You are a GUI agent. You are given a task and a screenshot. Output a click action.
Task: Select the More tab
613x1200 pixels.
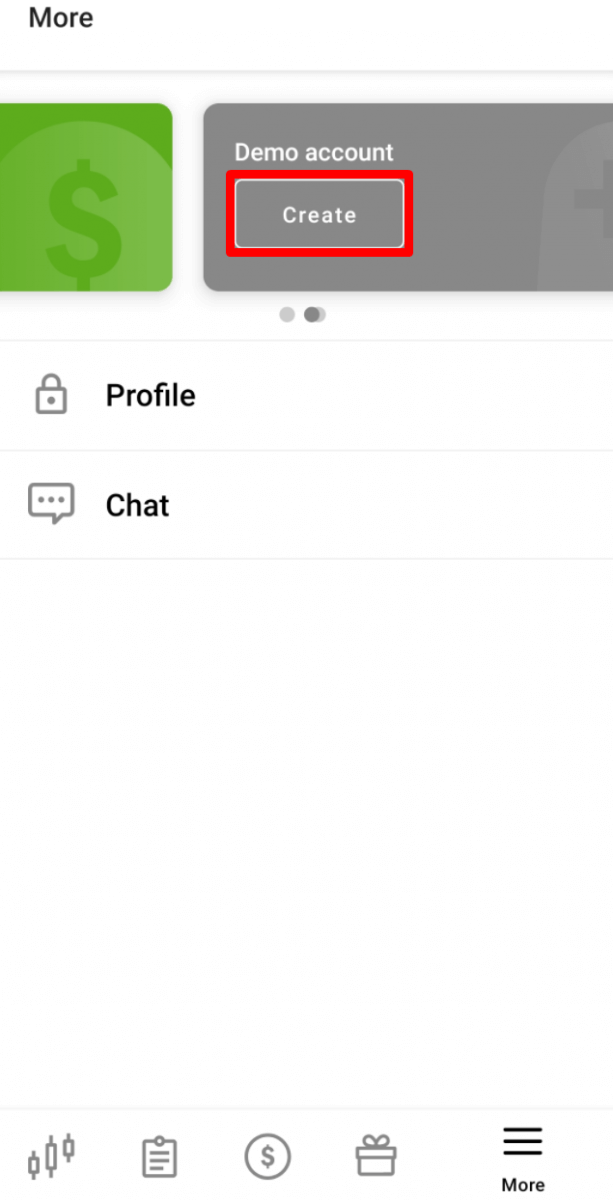pos(522,1158)
